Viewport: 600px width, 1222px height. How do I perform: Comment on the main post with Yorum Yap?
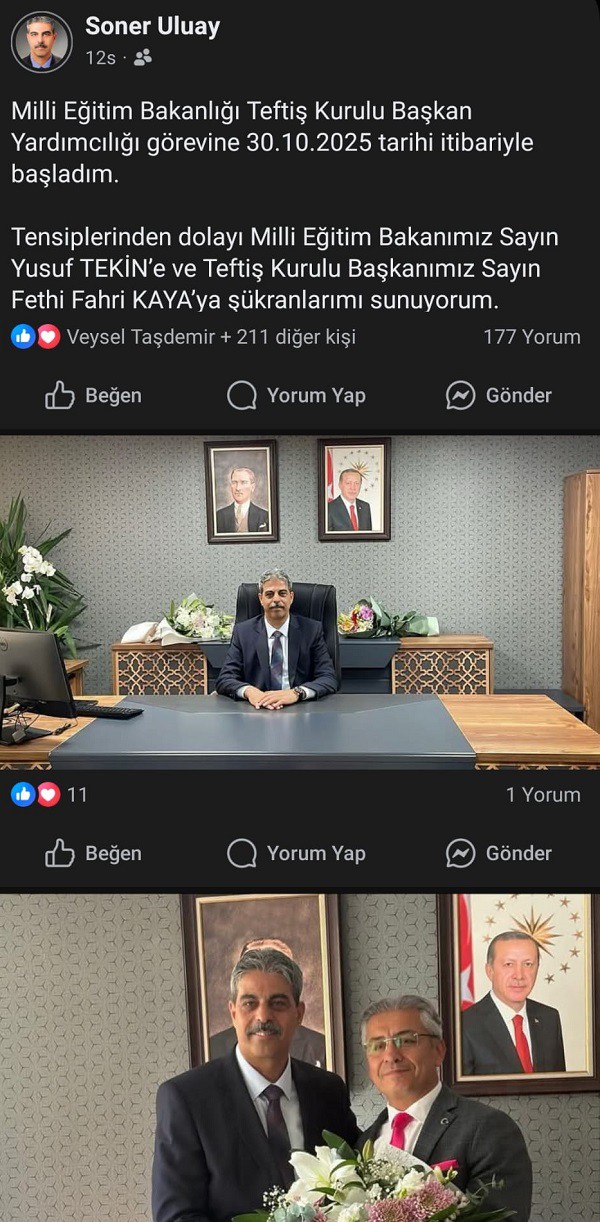click(x=296, y=396)
